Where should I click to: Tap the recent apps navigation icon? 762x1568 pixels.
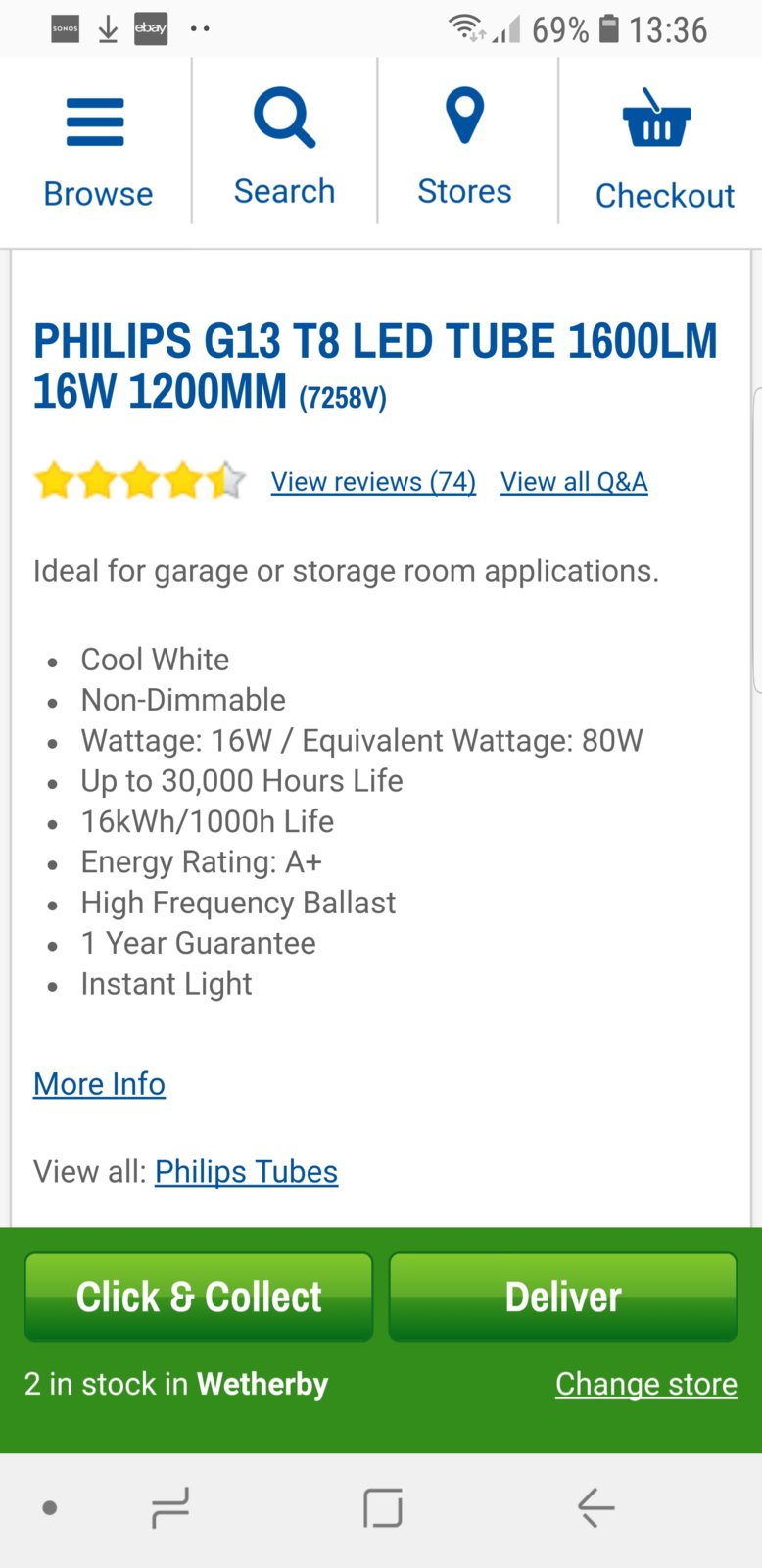[x=170, y=1508]
